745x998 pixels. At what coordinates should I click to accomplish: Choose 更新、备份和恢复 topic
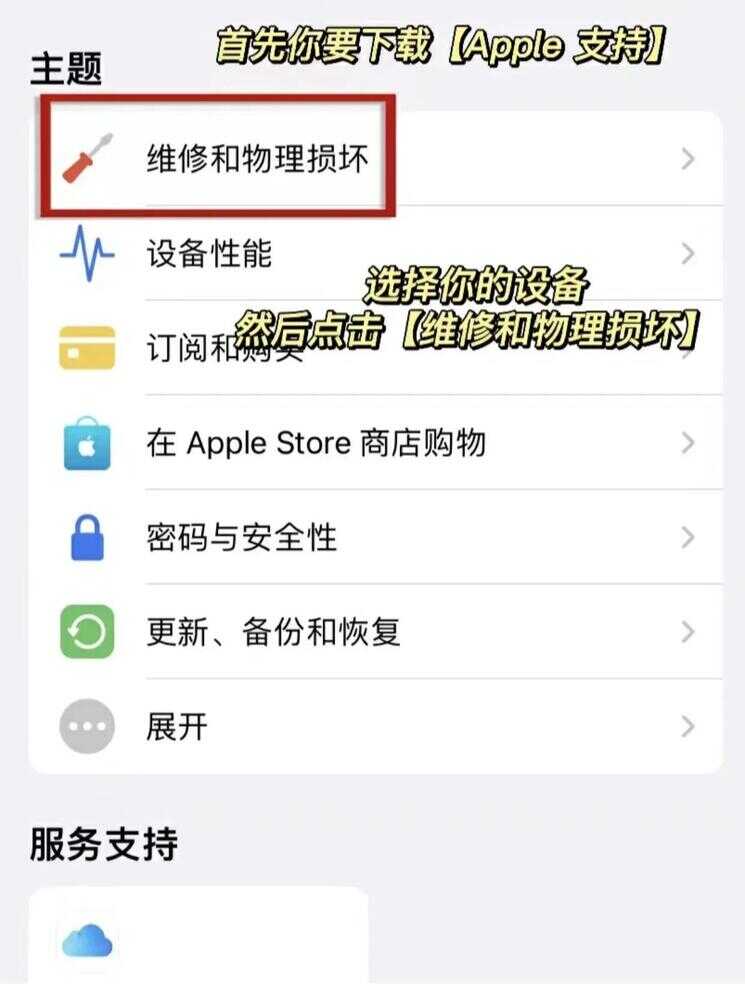tap(273, 632)
